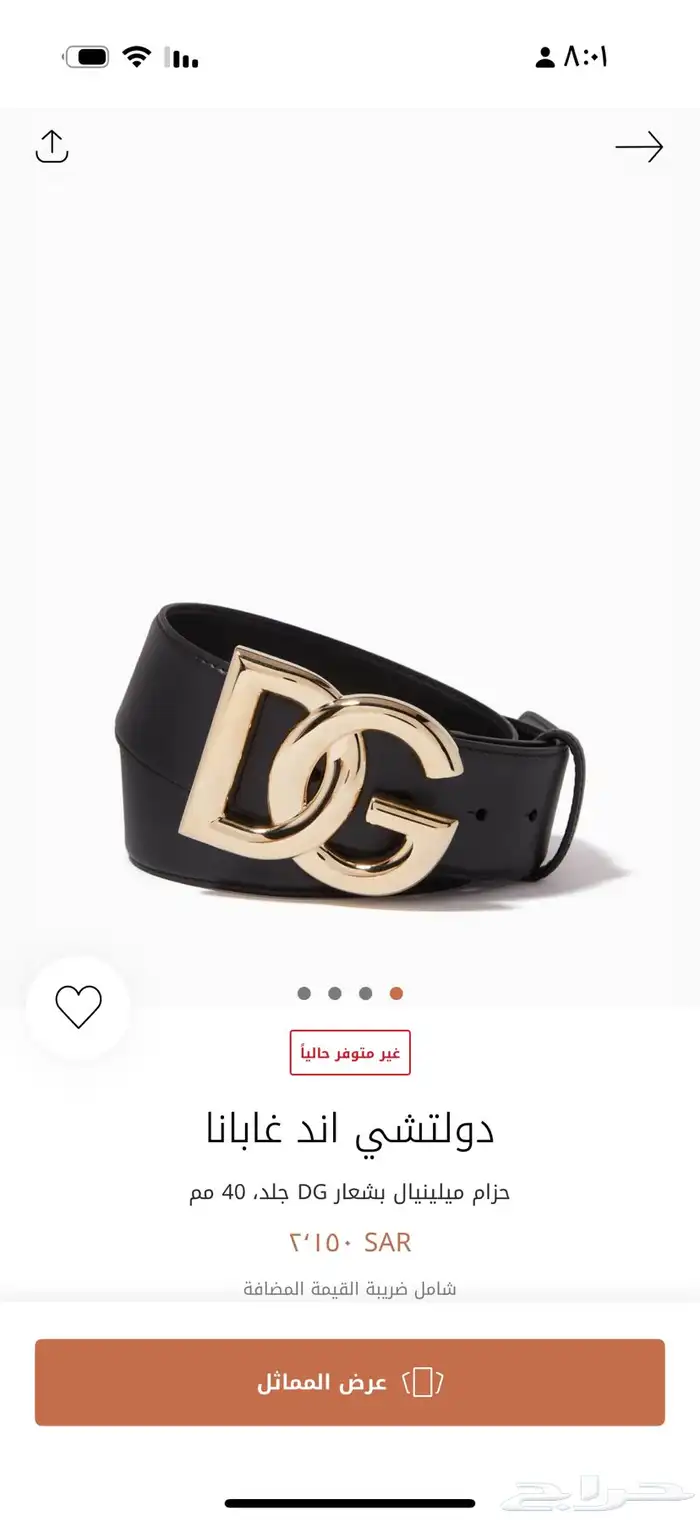Jump to the leftmost image indicator dot
Viewport: 700px width, 1522px height.
[x=304, y=993]
